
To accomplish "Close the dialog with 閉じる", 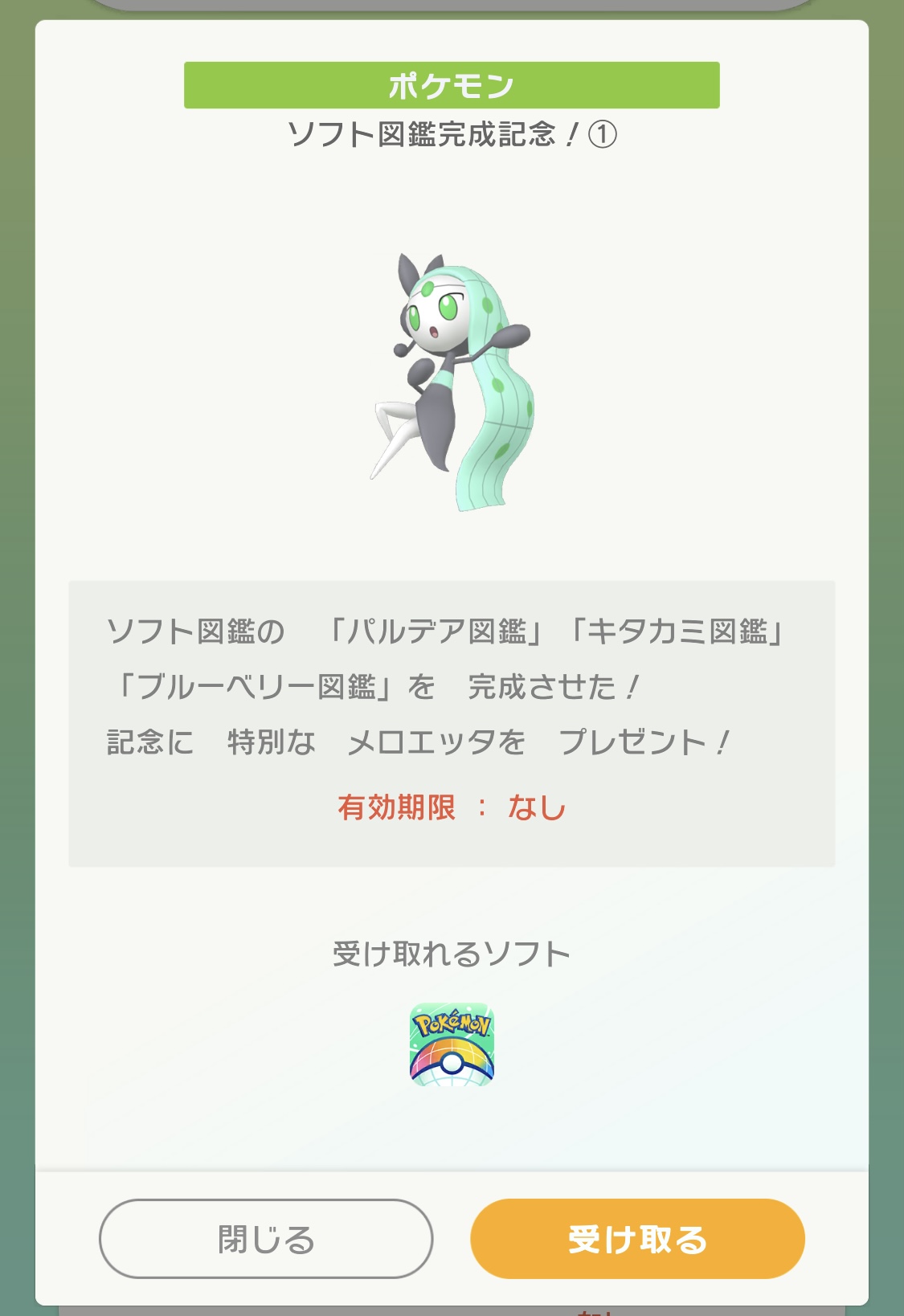I will point(266,1238).
